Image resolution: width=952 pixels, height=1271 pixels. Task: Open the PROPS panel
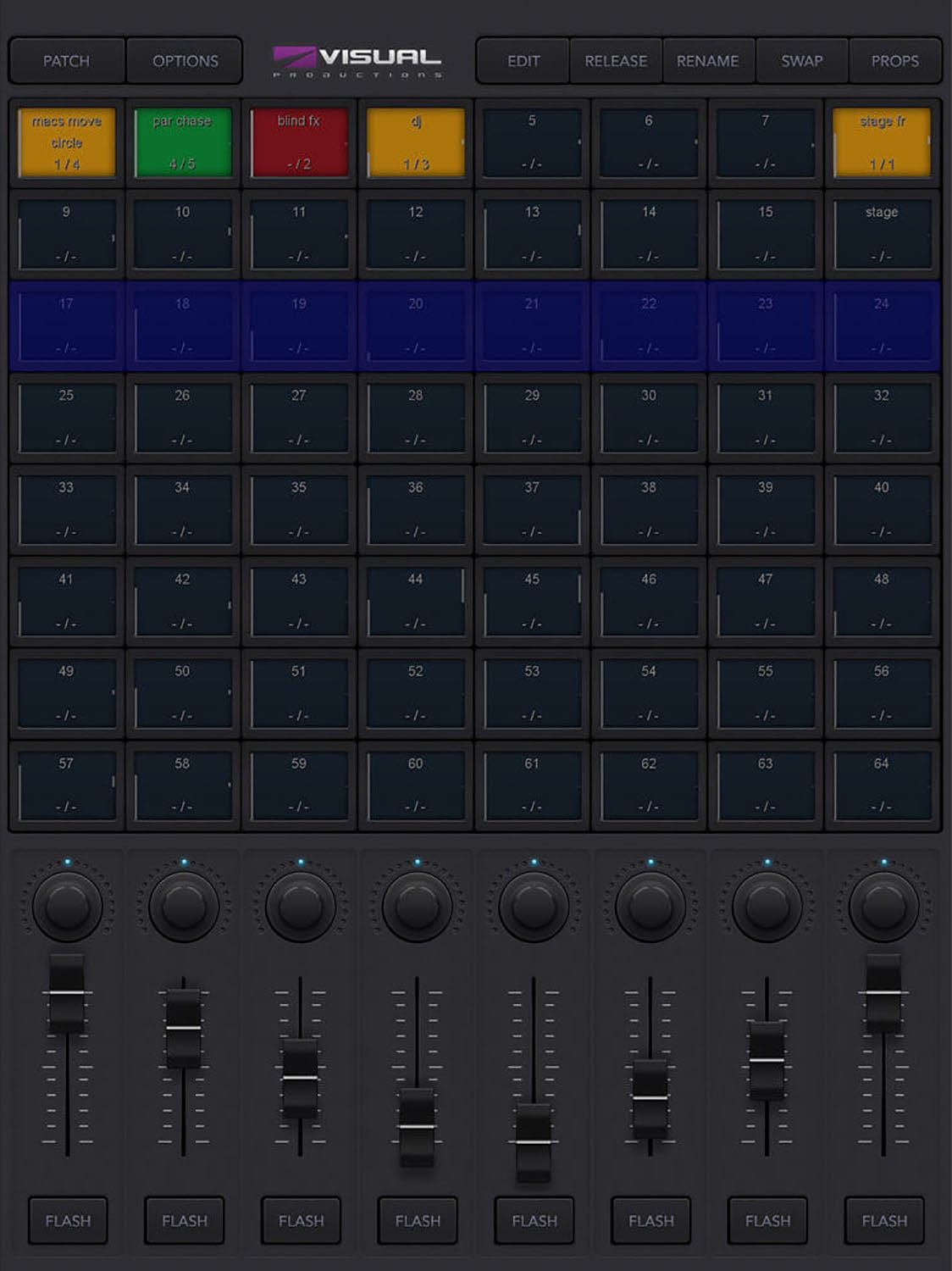pyautogui.click(x=894, y=60)
